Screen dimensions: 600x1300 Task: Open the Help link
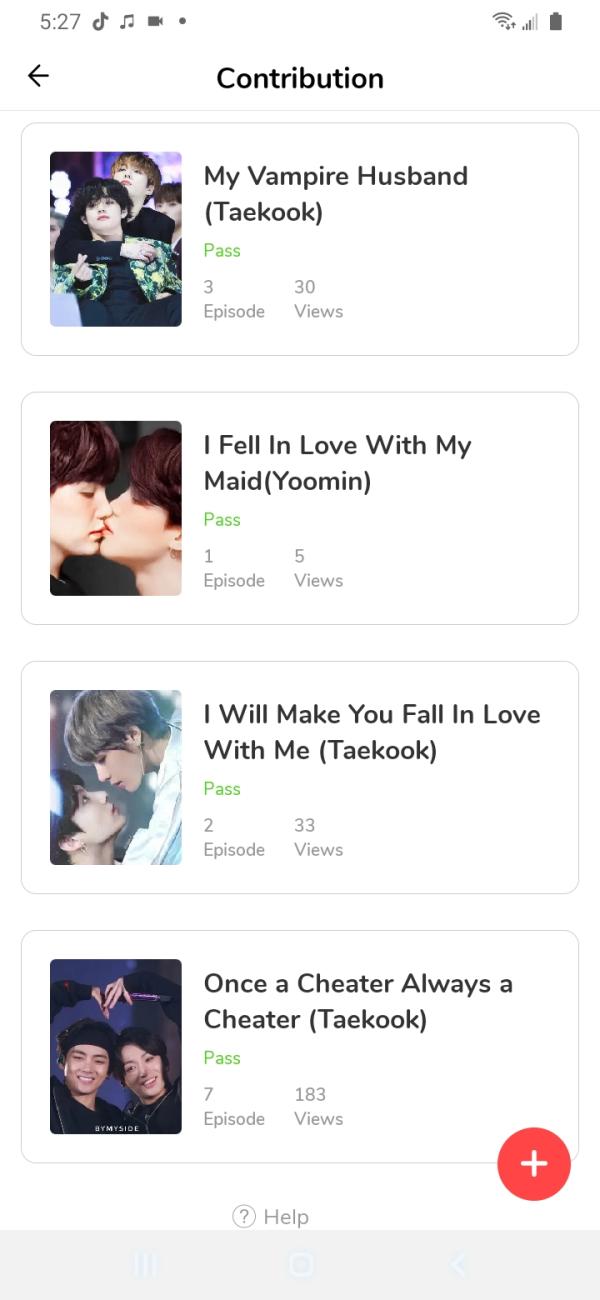click(271, 1217)
